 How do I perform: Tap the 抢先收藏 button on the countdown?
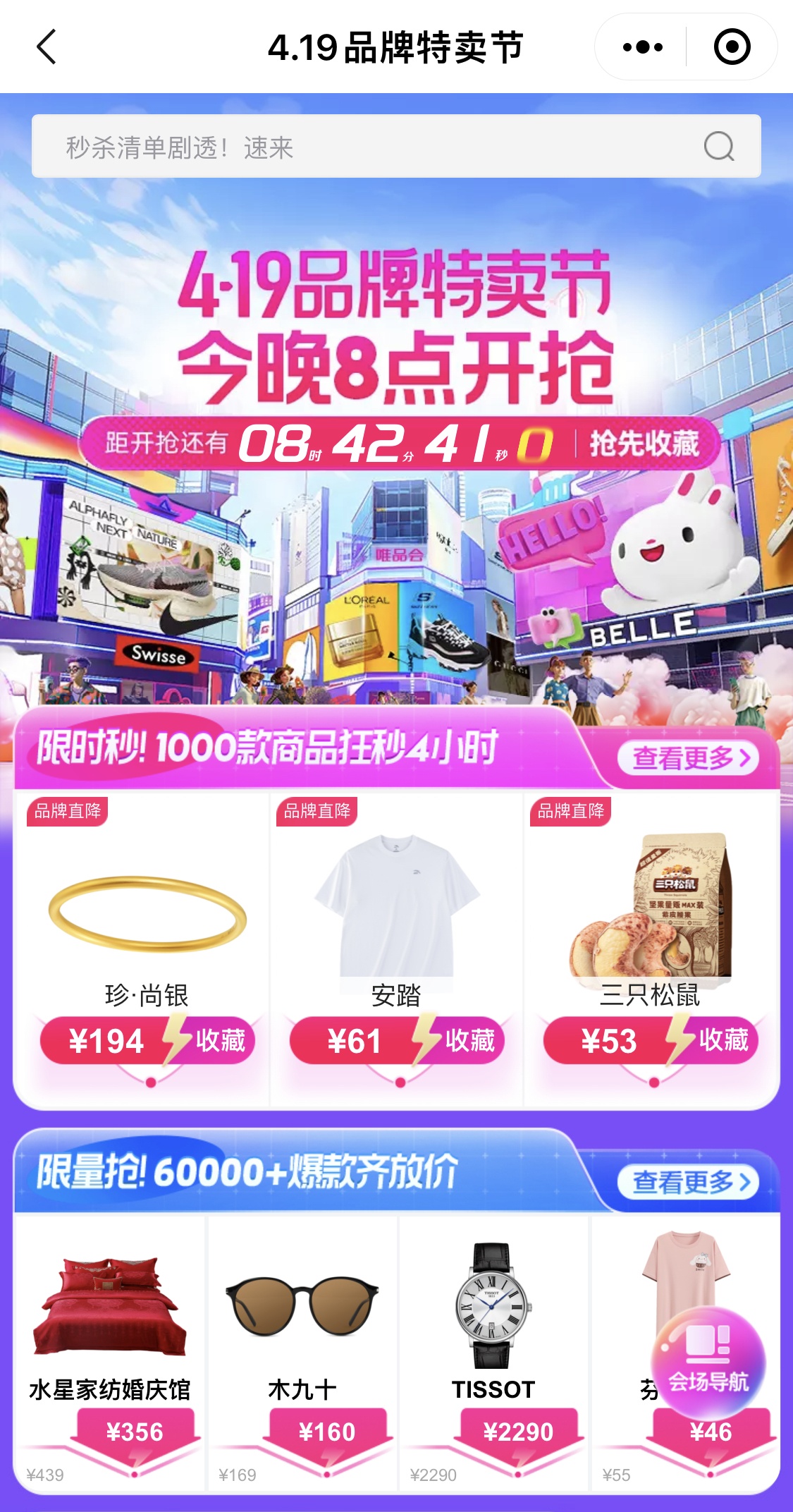coord(644,444)
